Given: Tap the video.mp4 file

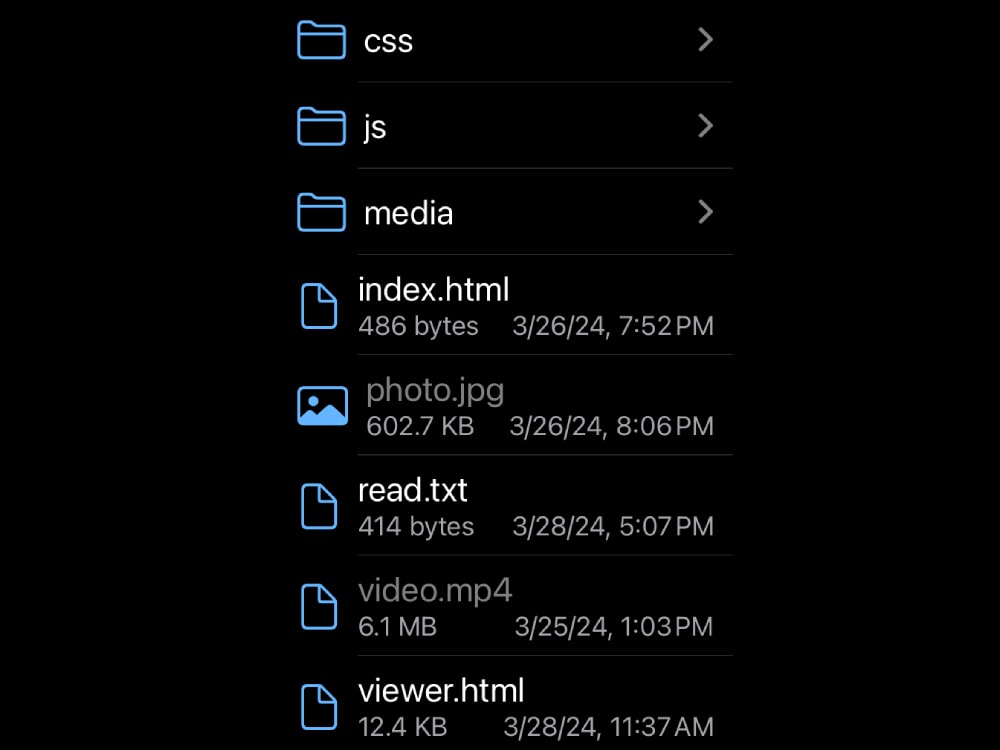Looking at the screenshot, I should (x=435, y=591).
